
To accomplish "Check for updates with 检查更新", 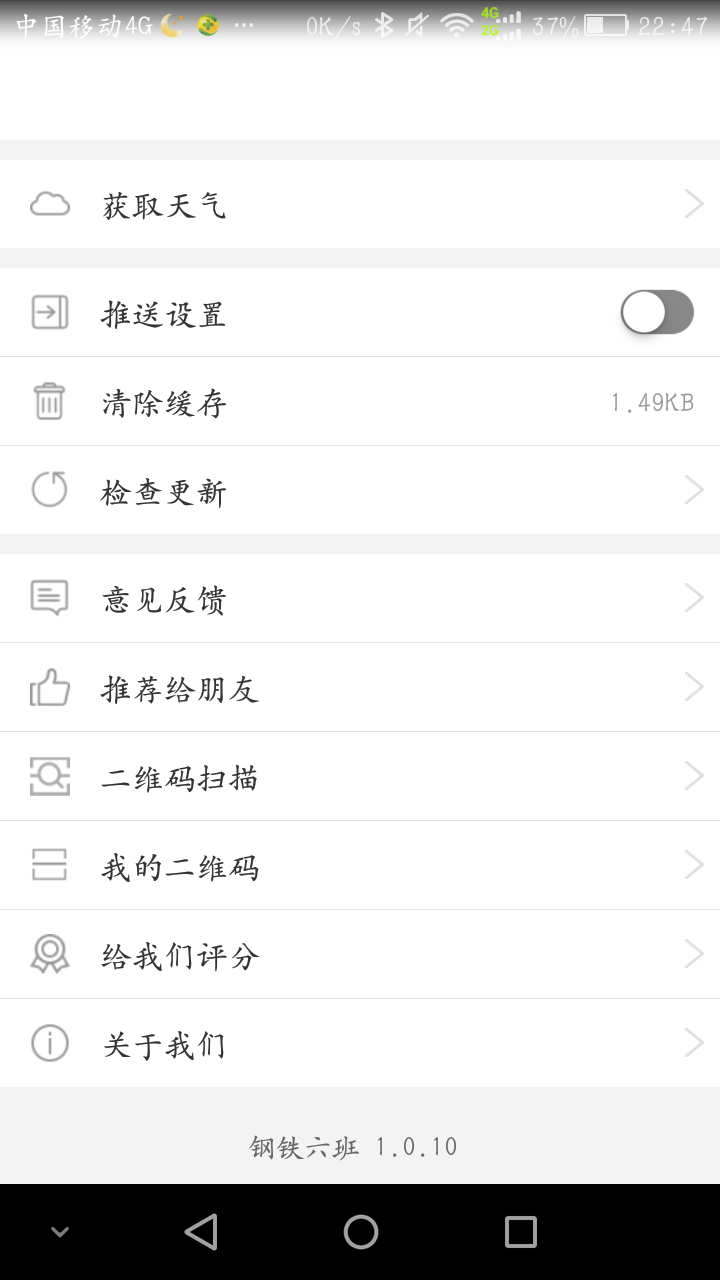I will 360,491.
